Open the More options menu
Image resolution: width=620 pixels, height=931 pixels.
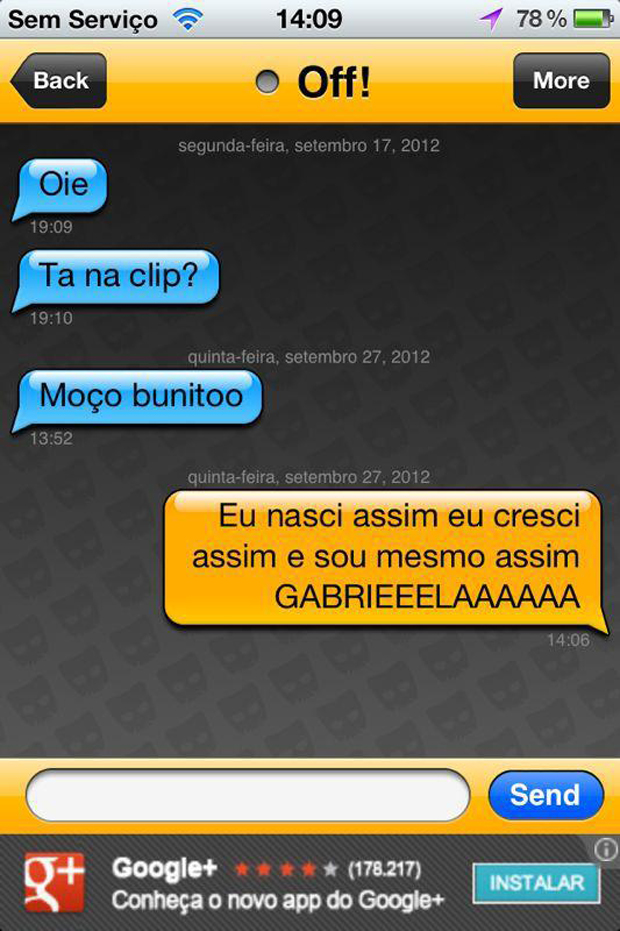560,81
